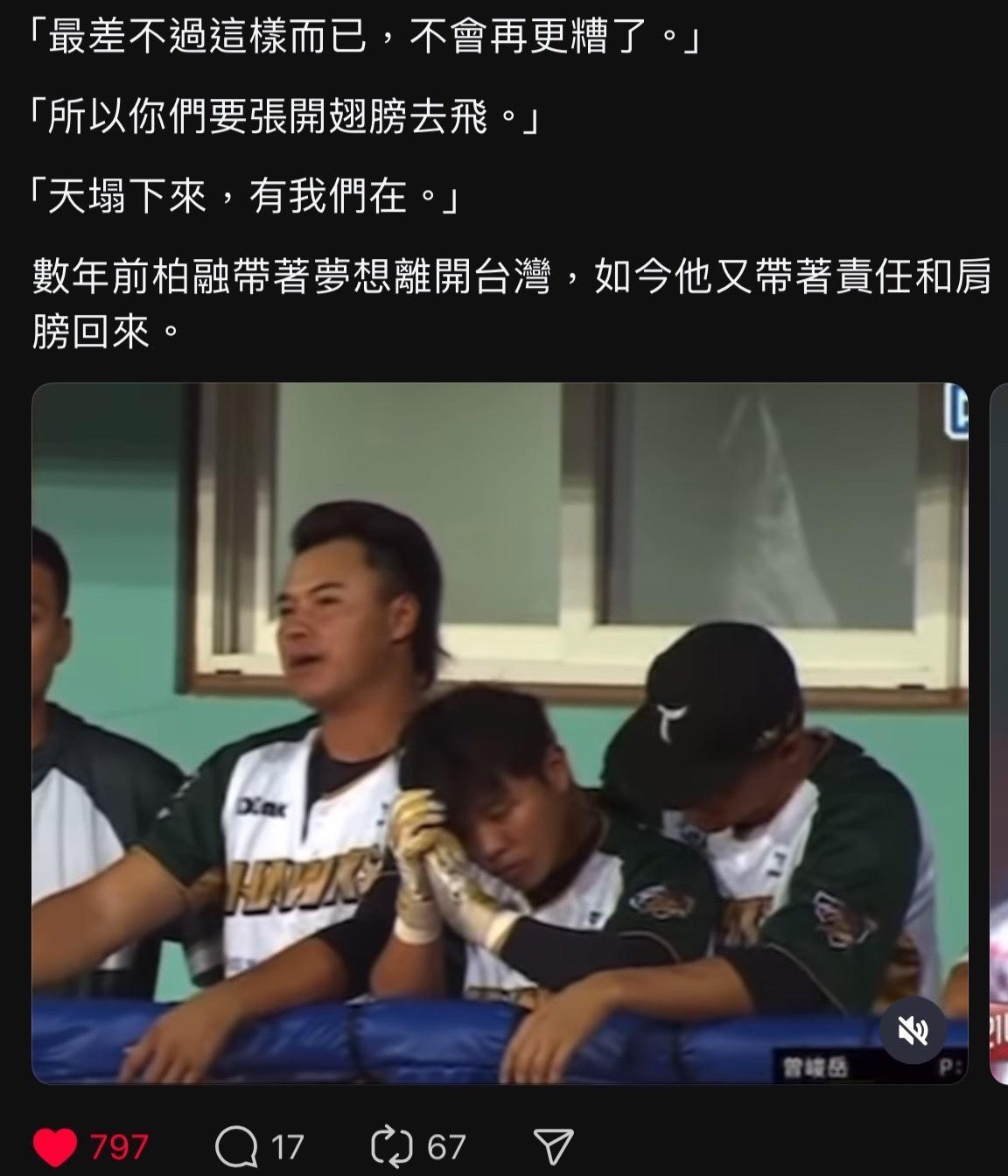Open the comments on this post
1008x1176 pixels.
pos(234,1146)
